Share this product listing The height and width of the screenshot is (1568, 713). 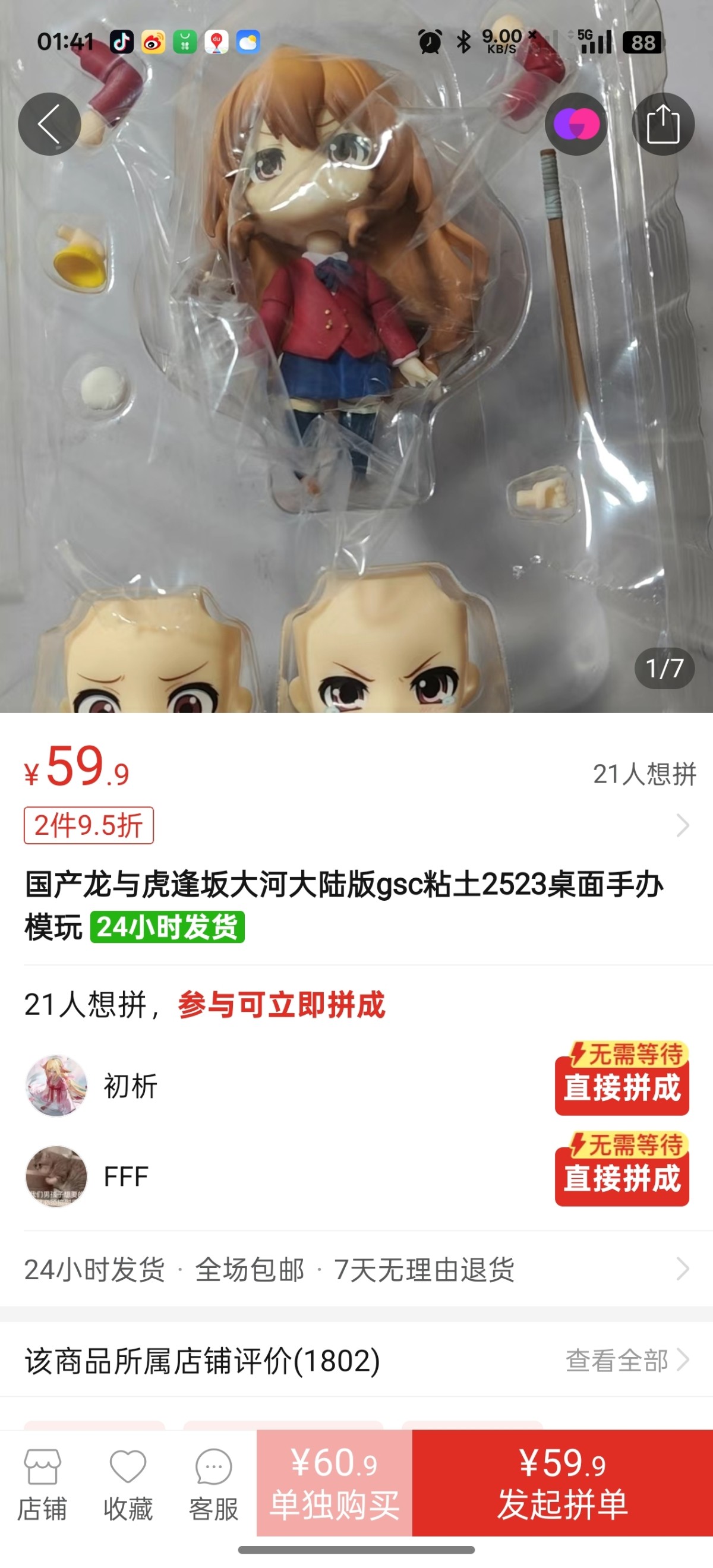pos(662,124)
